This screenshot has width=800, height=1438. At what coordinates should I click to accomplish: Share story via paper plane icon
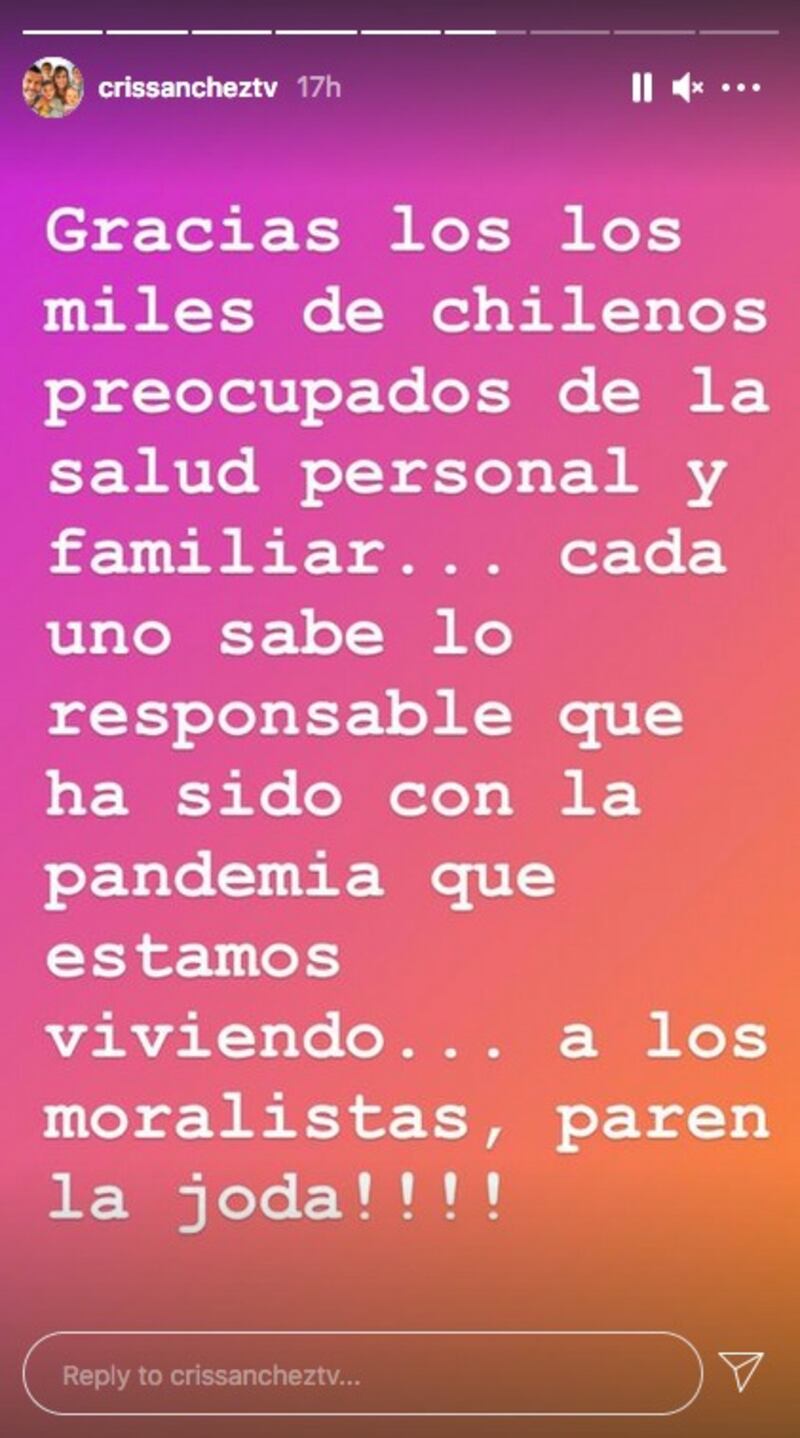coord(742,1371)
